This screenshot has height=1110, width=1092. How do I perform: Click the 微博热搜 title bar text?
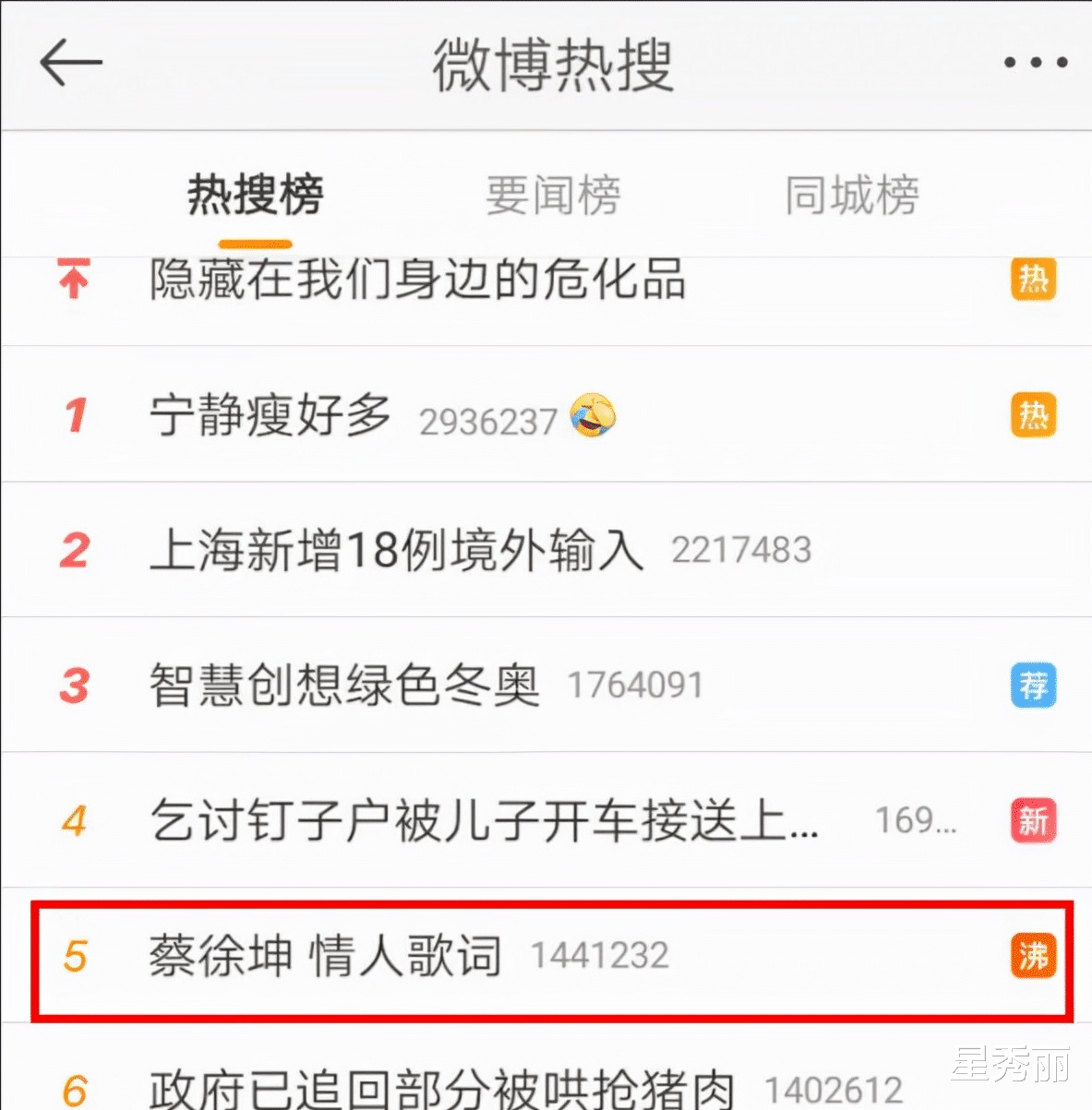pos(552,63)
